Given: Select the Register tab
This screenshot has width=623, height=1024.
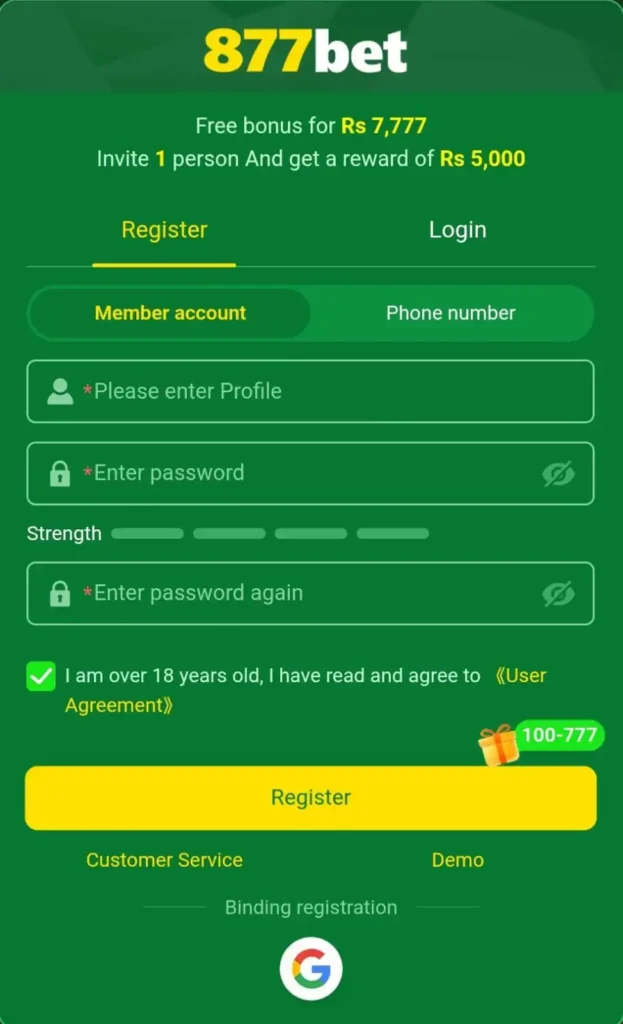Looking at the screenshot, I should pyautogui.click(x=164, y=230).
